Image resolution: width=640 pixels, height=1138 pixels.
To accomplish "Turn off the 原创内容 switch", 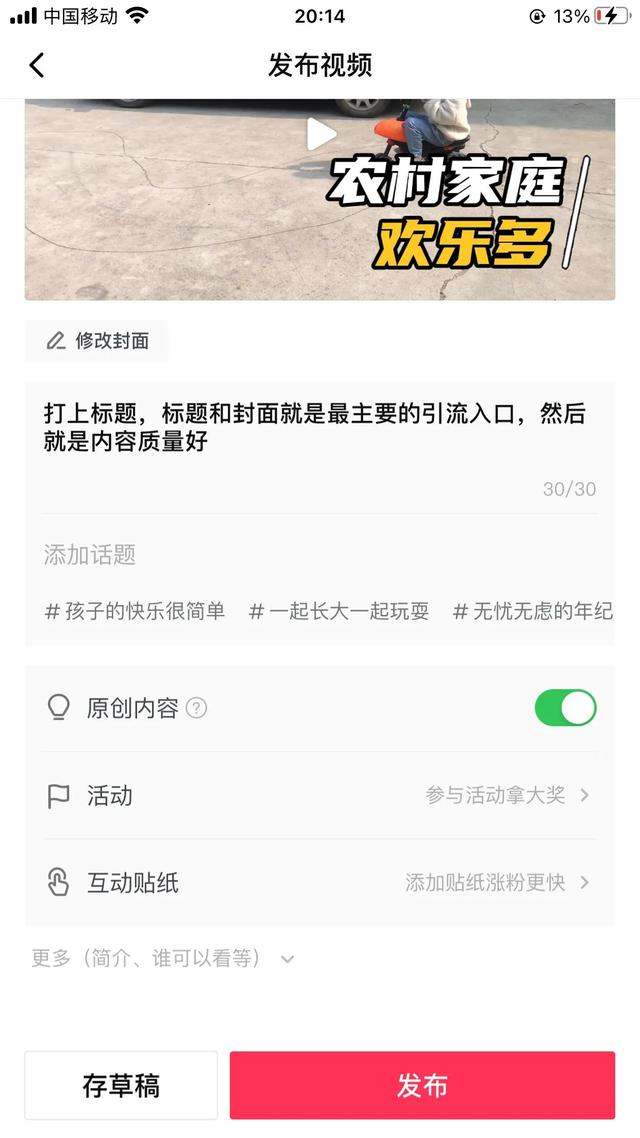I will [x=565, y=708].
